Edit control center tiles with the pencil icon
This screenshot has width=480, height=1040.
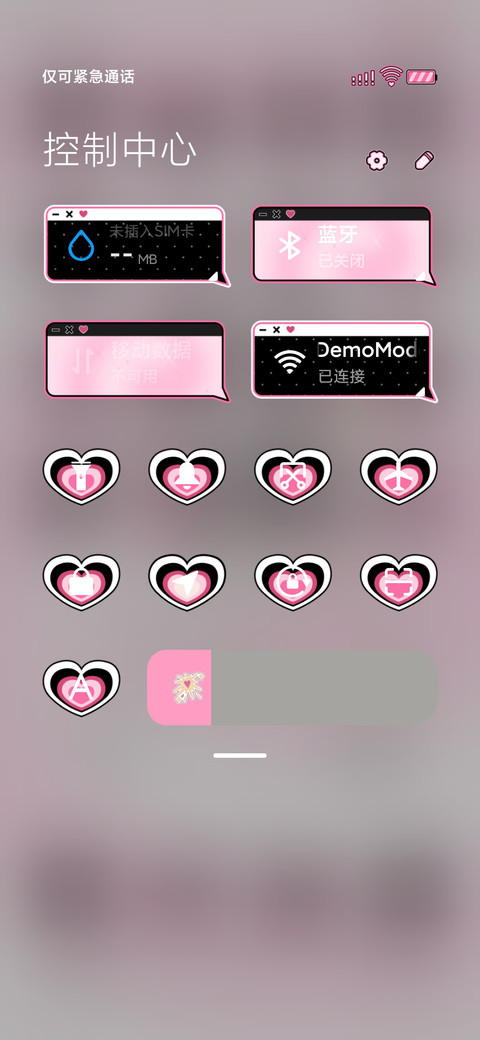(x=424, y=161)
